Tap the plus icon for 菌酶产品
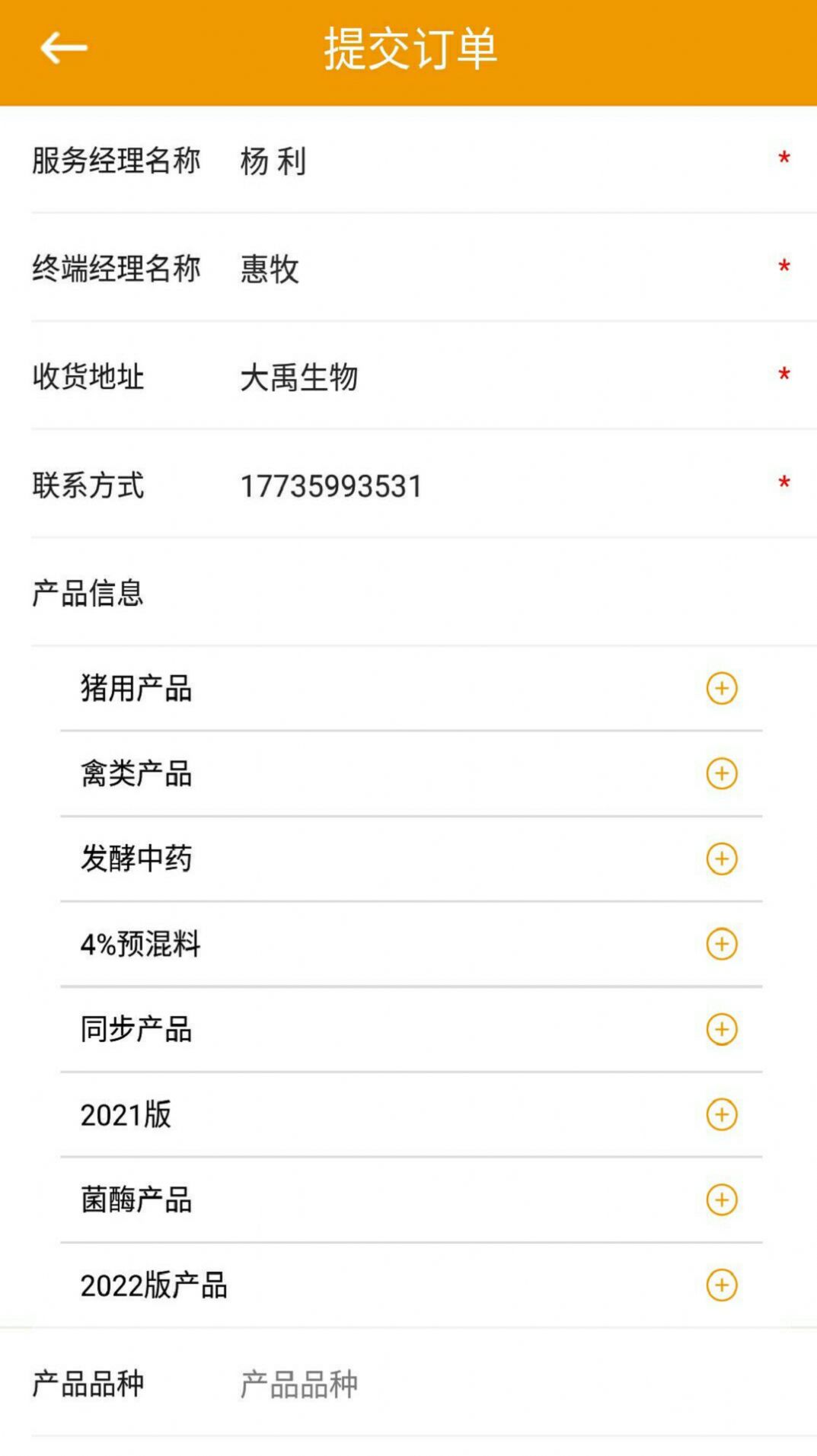 point(720,1200)
